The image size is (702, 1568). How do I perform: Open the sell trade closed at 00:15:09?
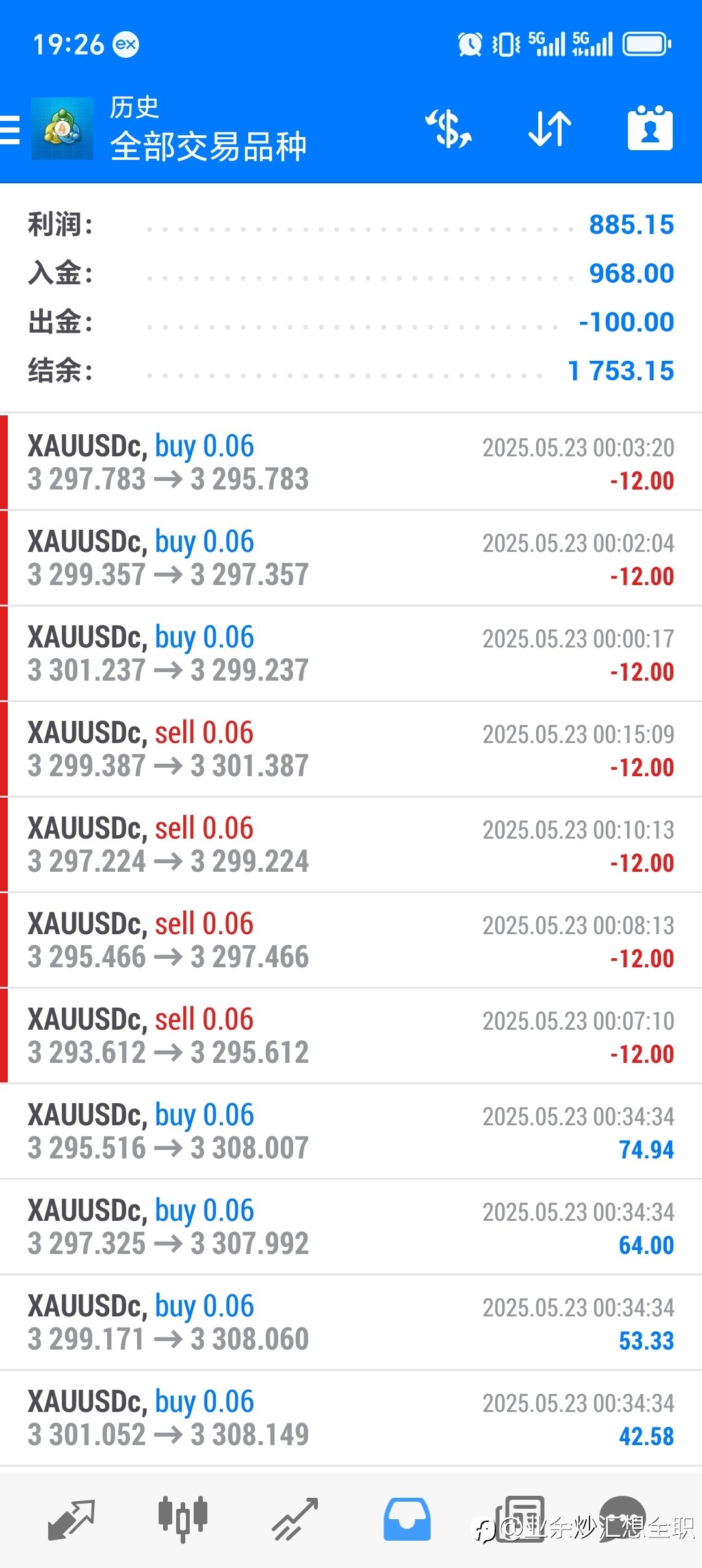pyautogui.click(x=351, y=749)
